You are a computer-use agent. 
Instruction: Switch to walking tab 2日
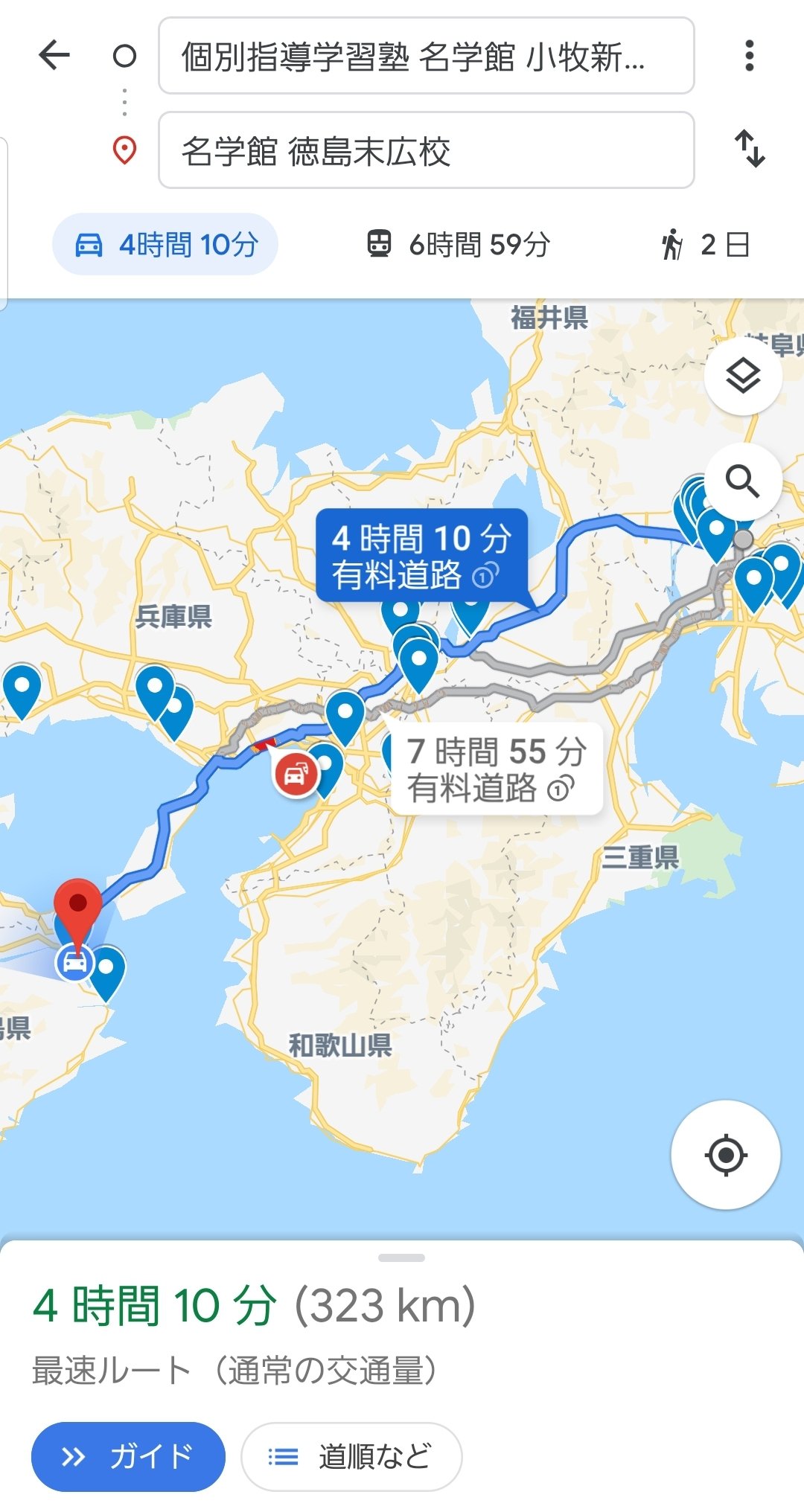tap(704, 244)
